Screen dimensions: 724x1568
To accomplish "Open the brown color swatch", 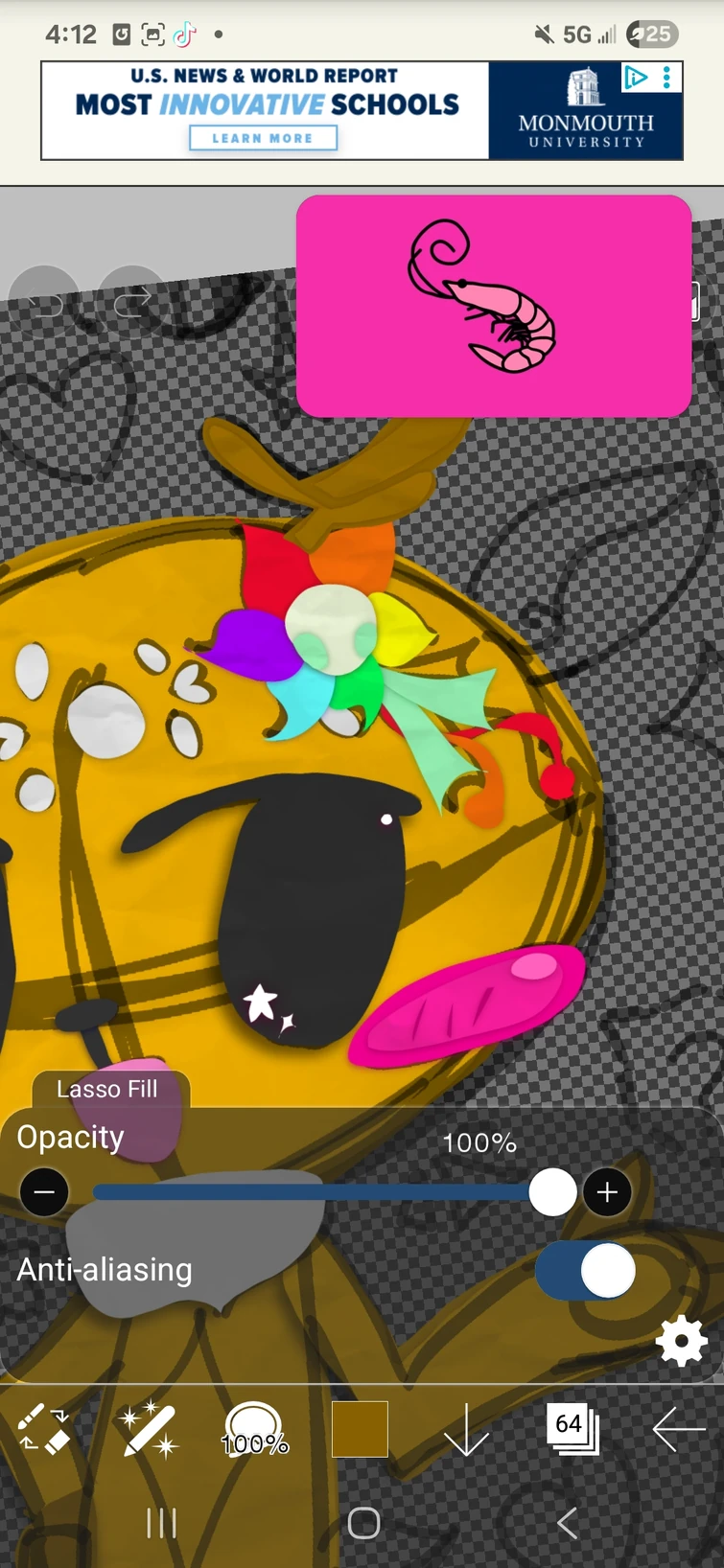I will click(360, 1429).
